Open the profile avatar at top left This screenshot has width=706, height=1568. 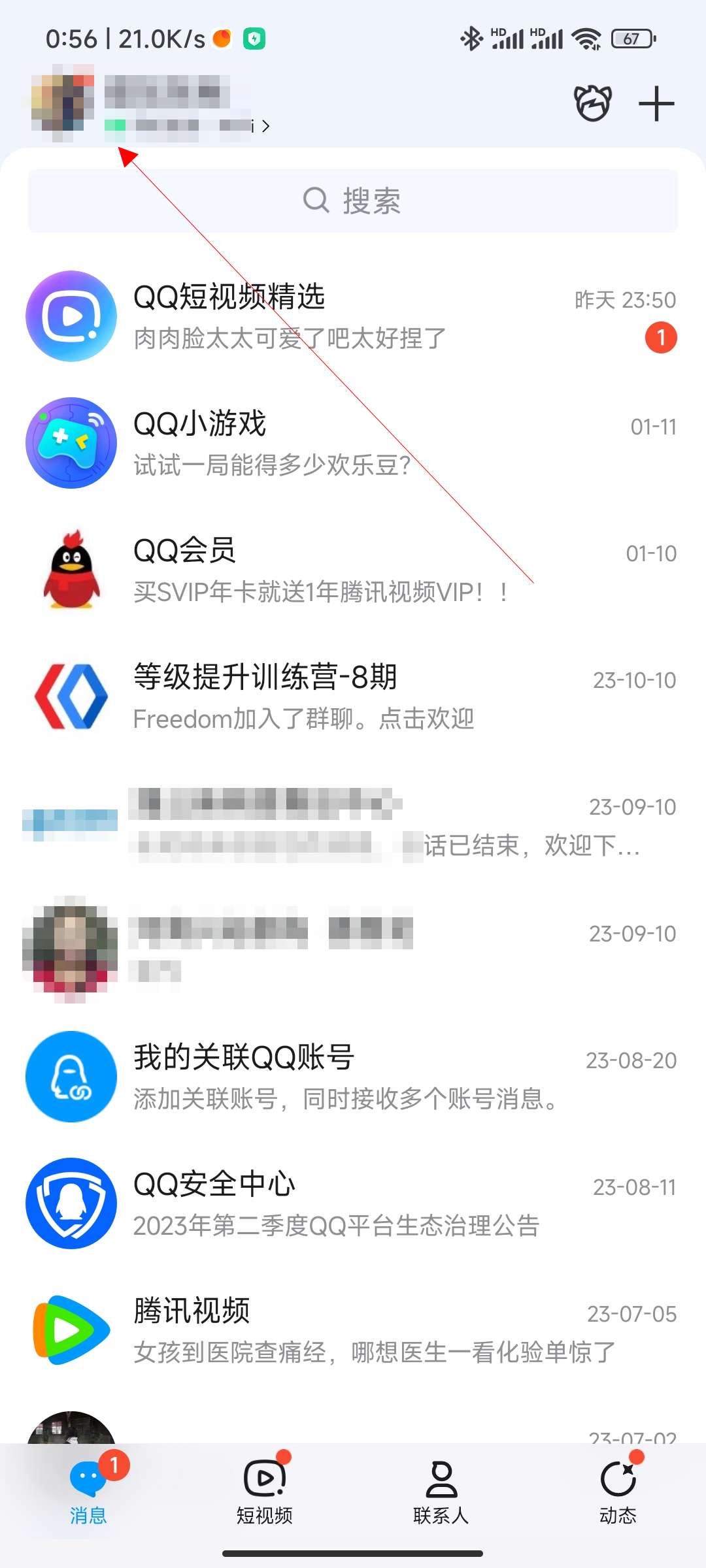point(63,103)
